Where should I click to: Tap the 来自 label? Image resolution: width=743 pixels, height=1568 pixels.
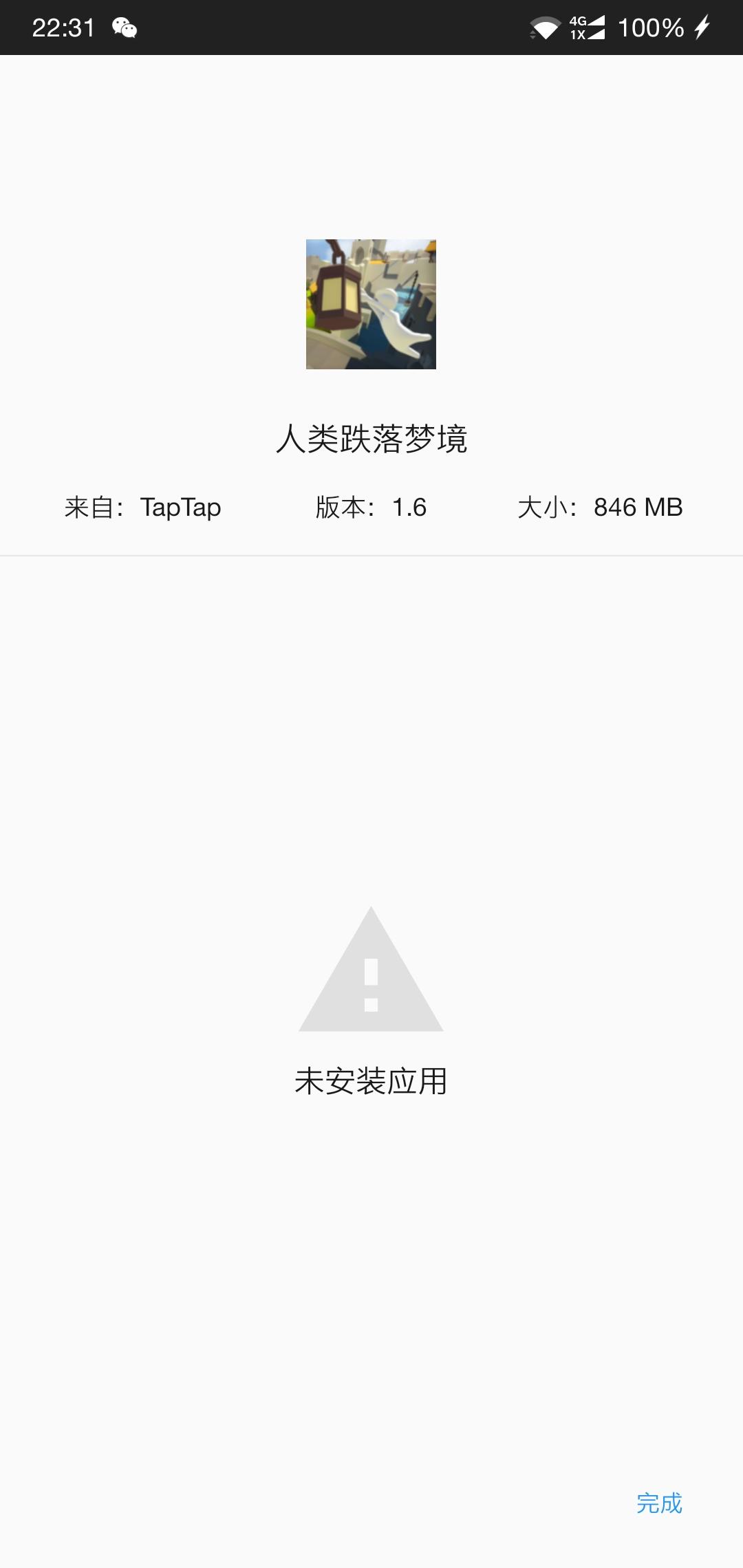coord(94,508)
